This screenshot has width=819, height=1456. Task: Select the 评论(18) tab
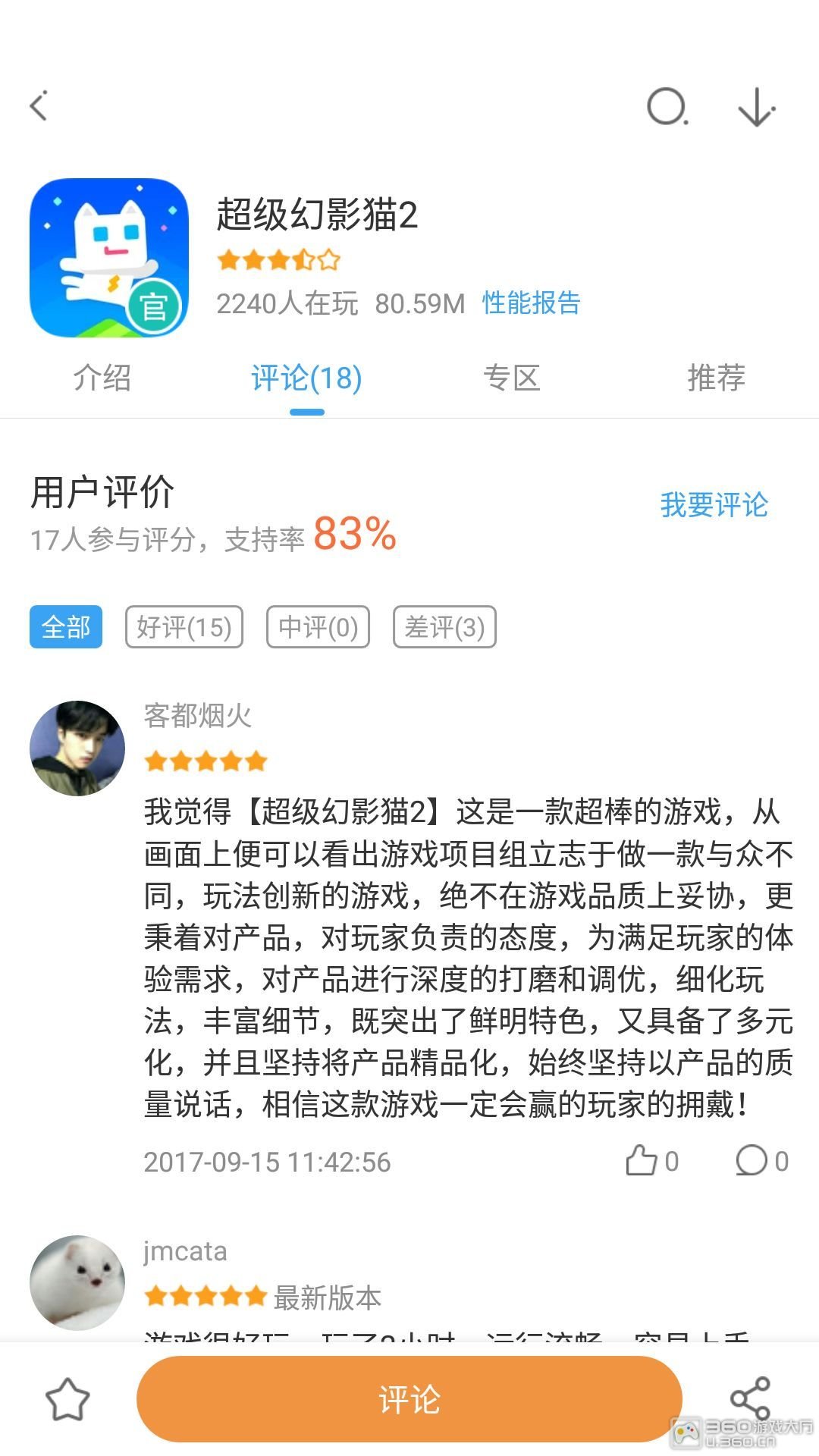[x=306, y=378]
